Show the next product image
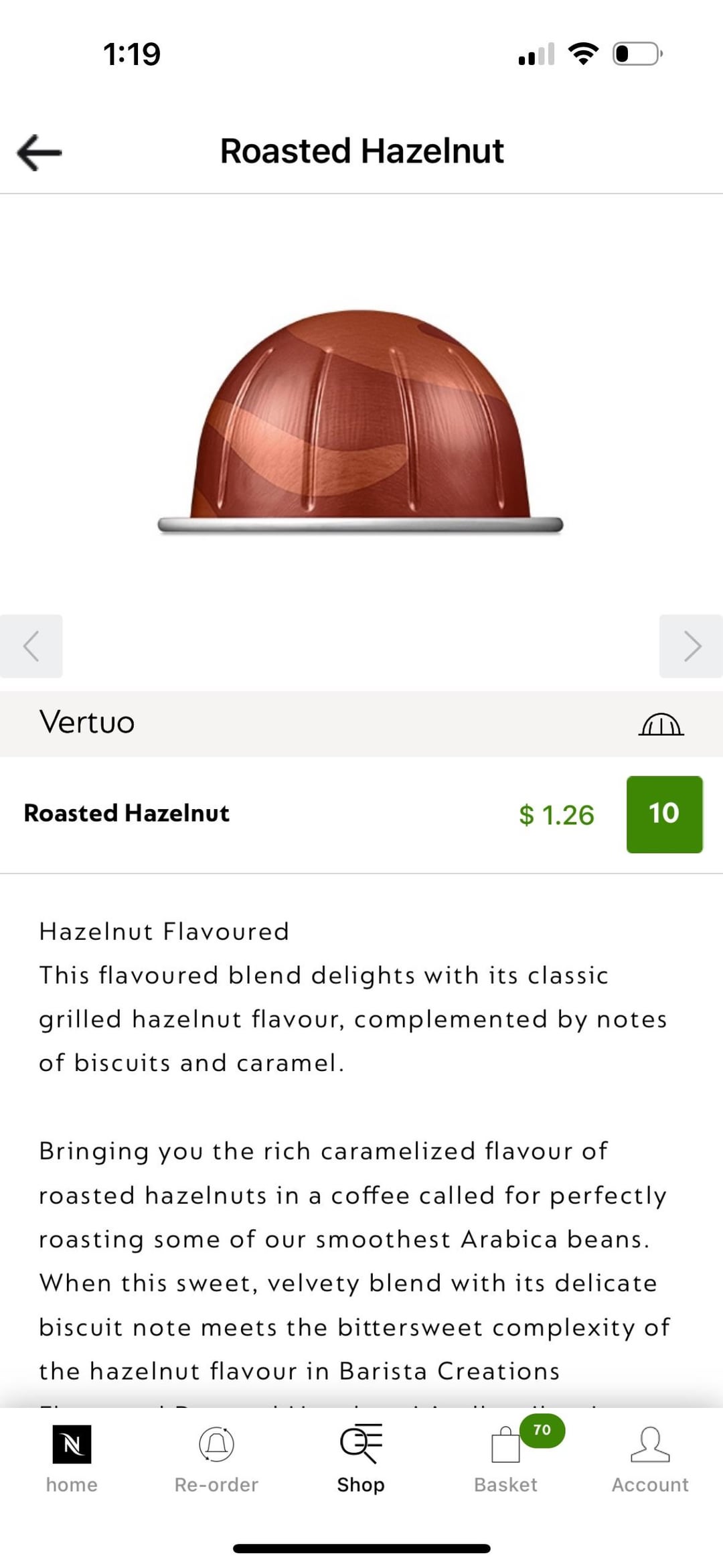The height and width of the screenshot is (1568, 723). pos(692,646)
